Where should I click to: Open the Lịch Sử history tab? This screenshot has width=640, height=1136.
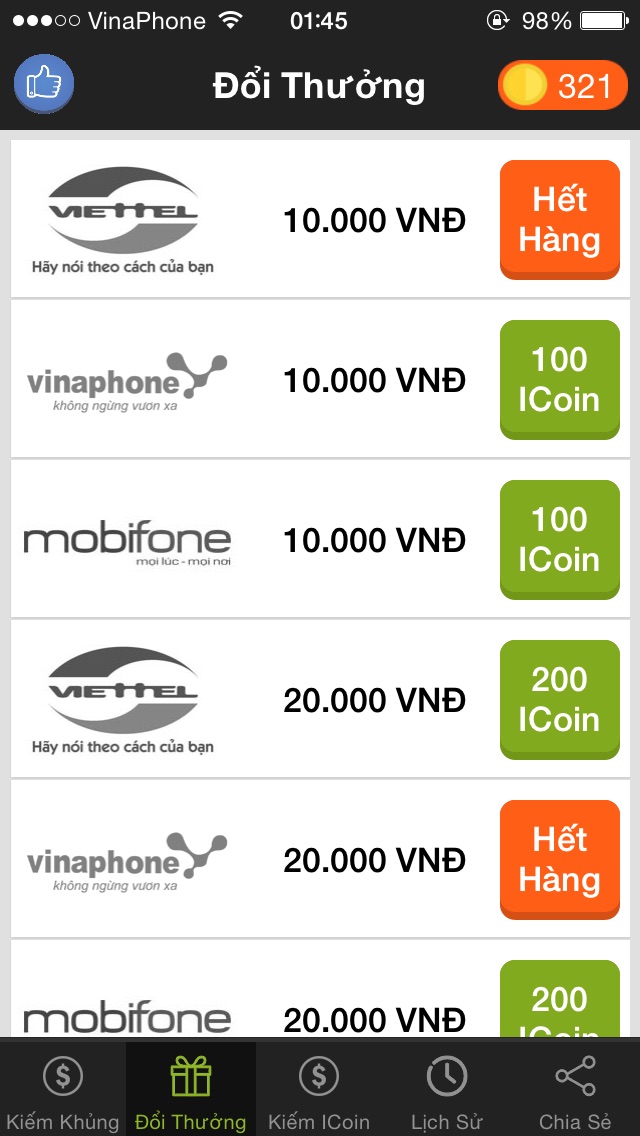pyautogui.click(x=446, y=1090)
